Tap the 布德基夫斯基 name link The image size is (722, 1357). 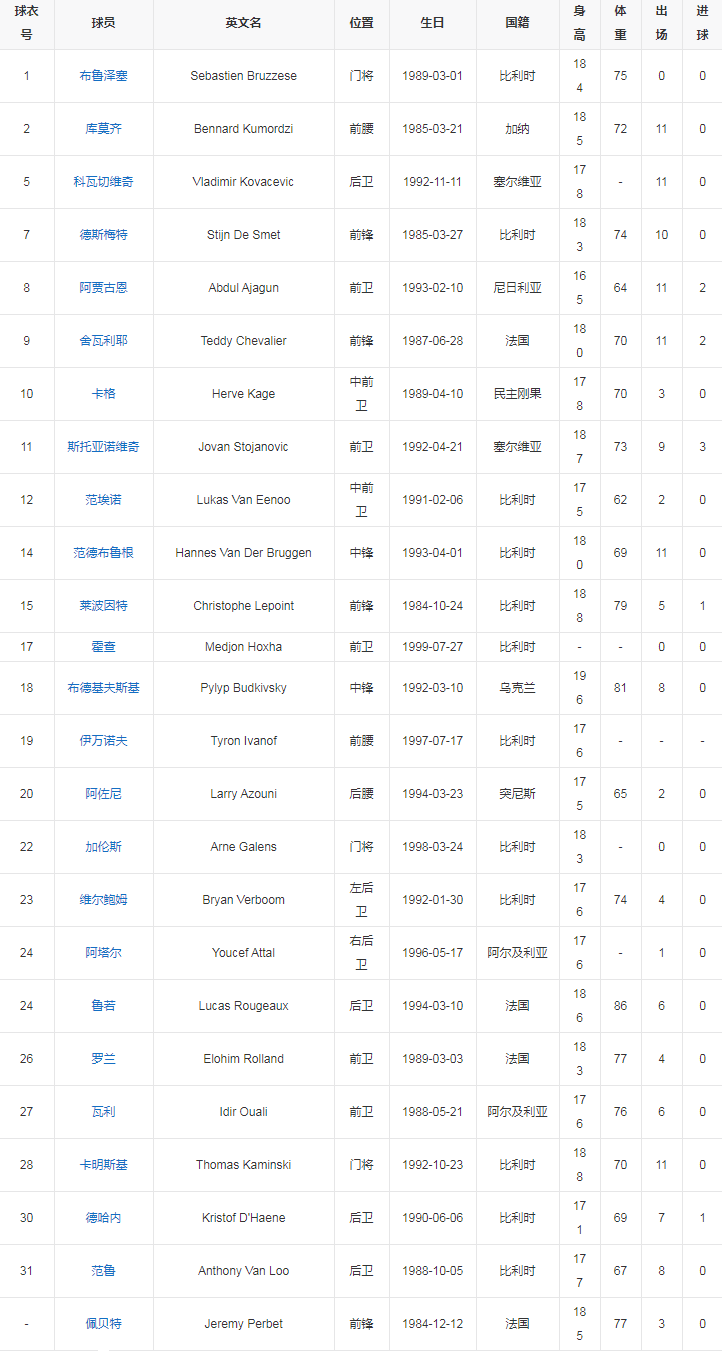103,688
